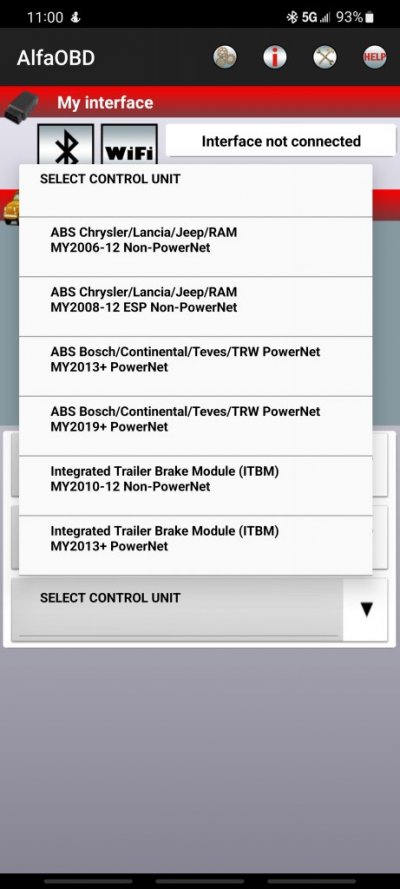Open the HELP icon

tap(375, 57)
